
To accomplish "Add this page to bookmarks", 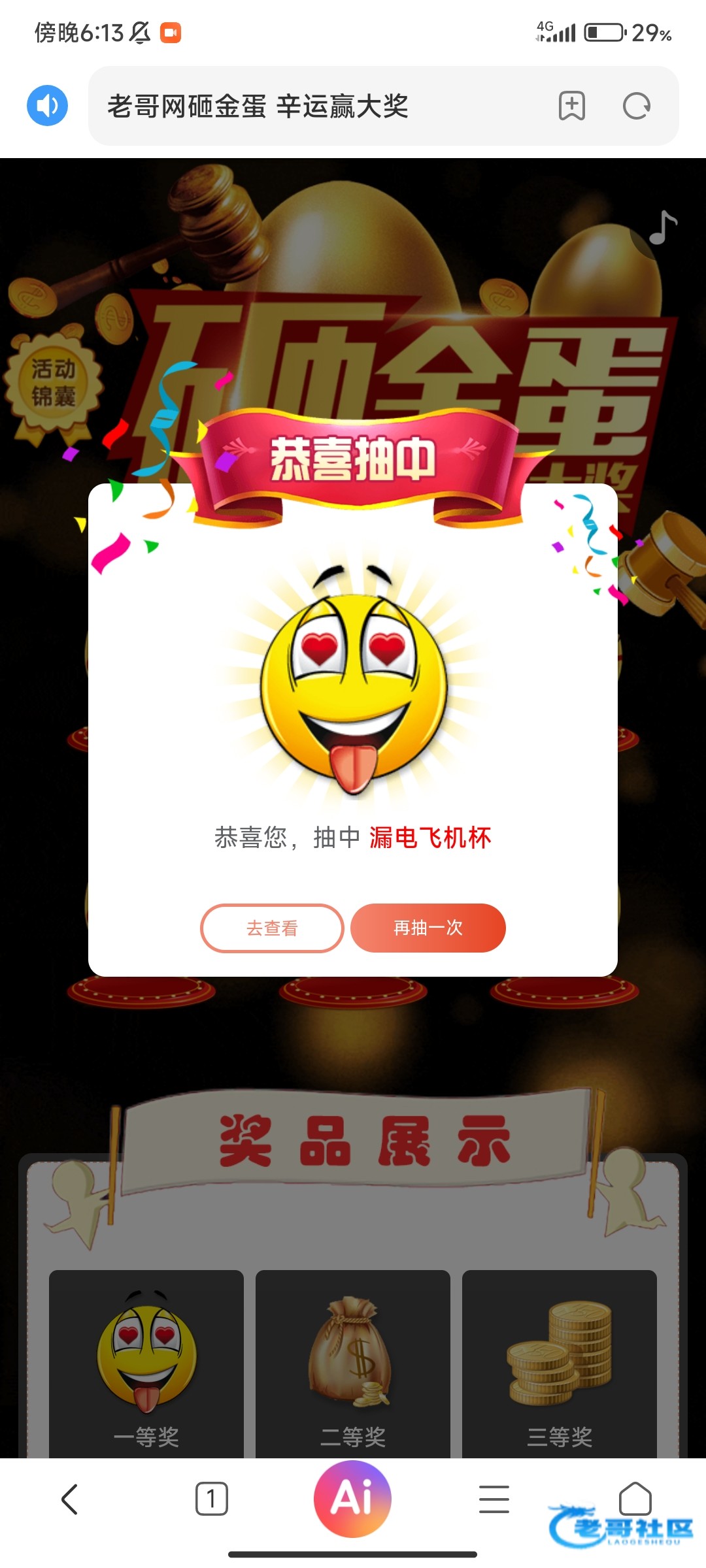I will 571,106.
